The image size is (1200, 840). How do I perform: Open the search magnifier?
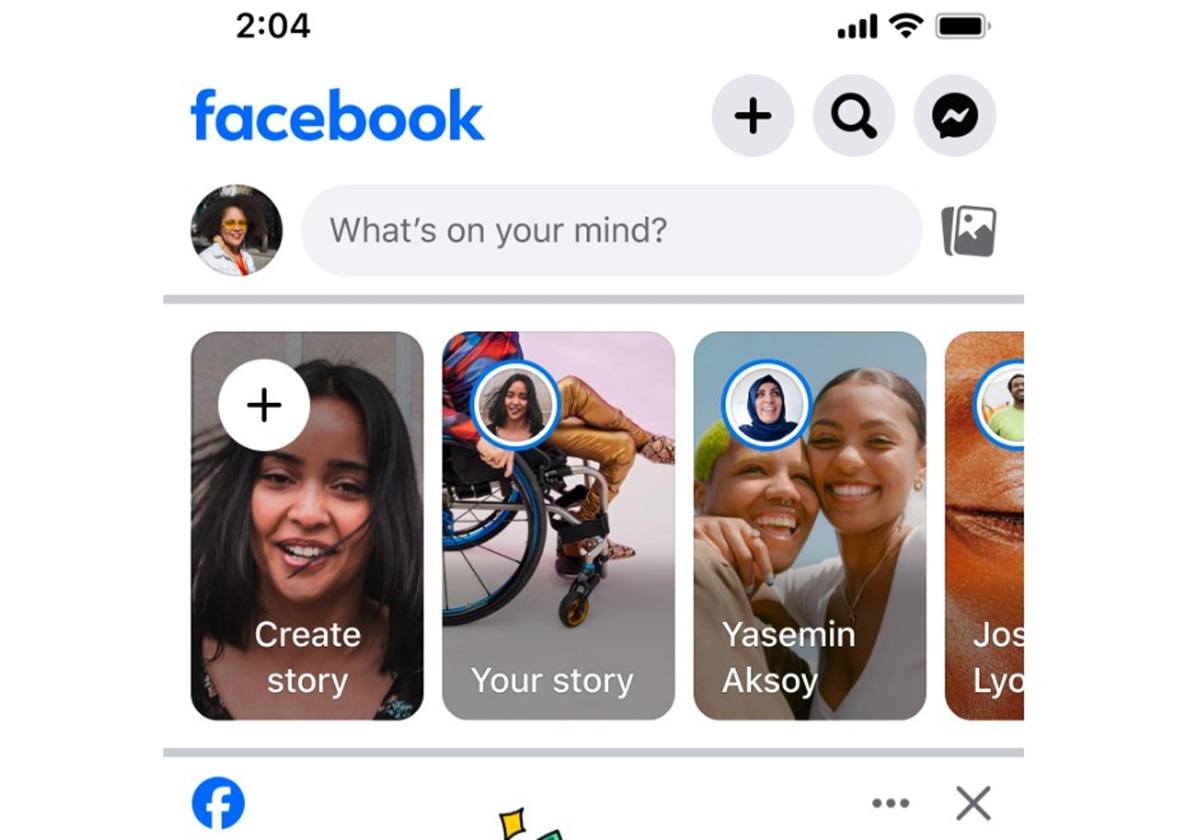point(853,116)
